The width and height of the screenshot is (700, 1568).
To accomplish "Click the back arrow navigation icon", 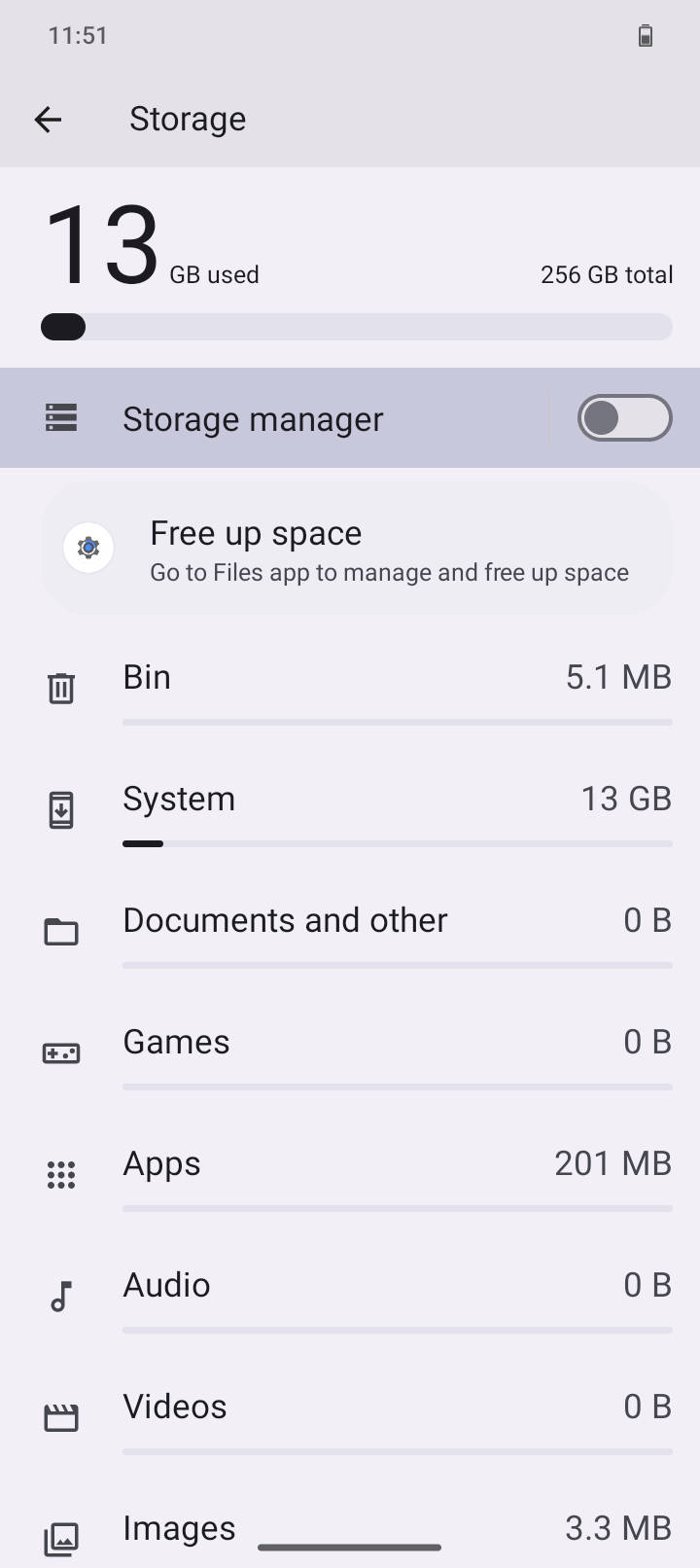I will pos(48,118).
